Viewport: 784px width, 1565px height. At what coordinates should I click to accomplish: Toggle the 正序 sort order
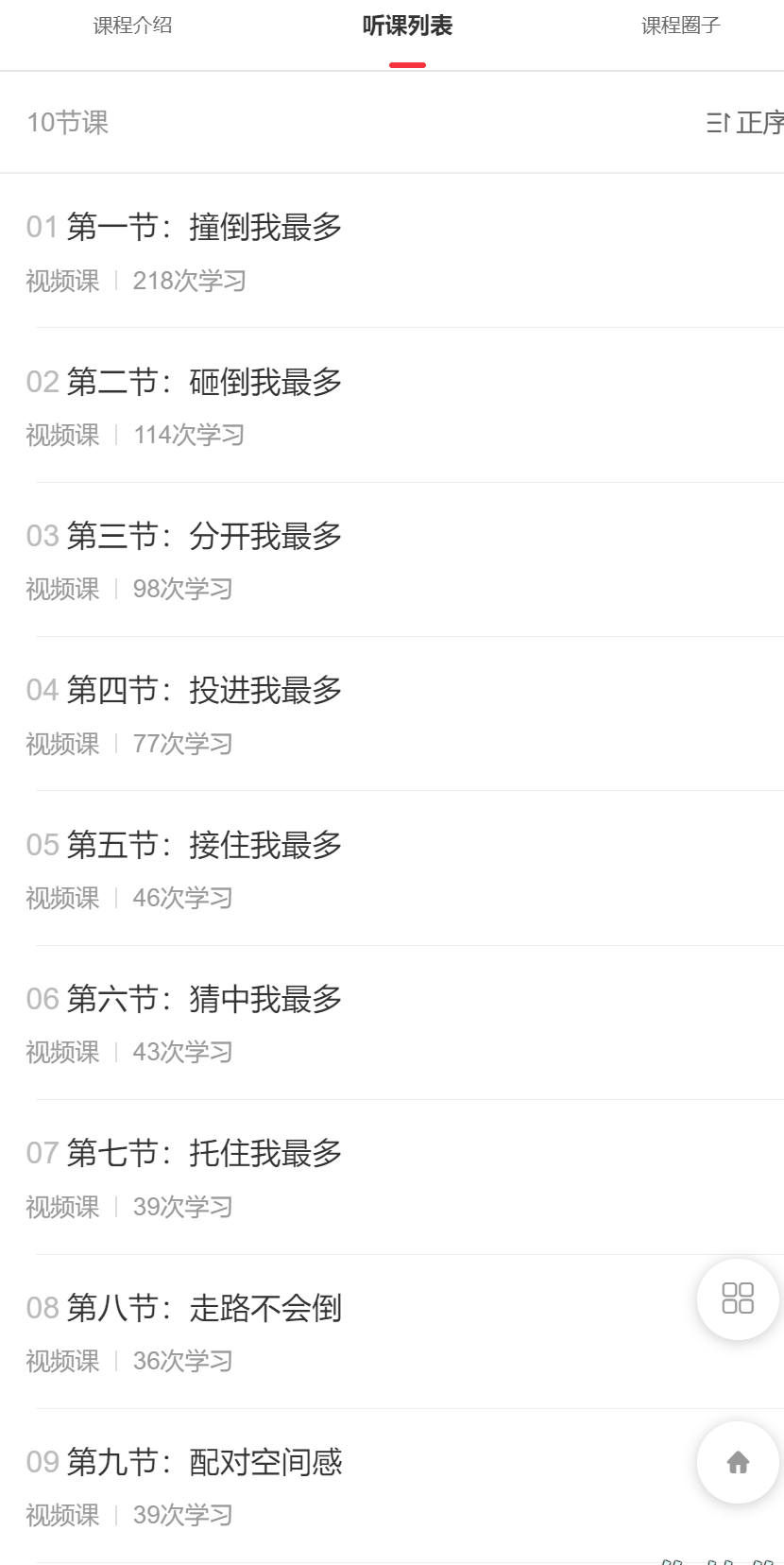(745, 123)
